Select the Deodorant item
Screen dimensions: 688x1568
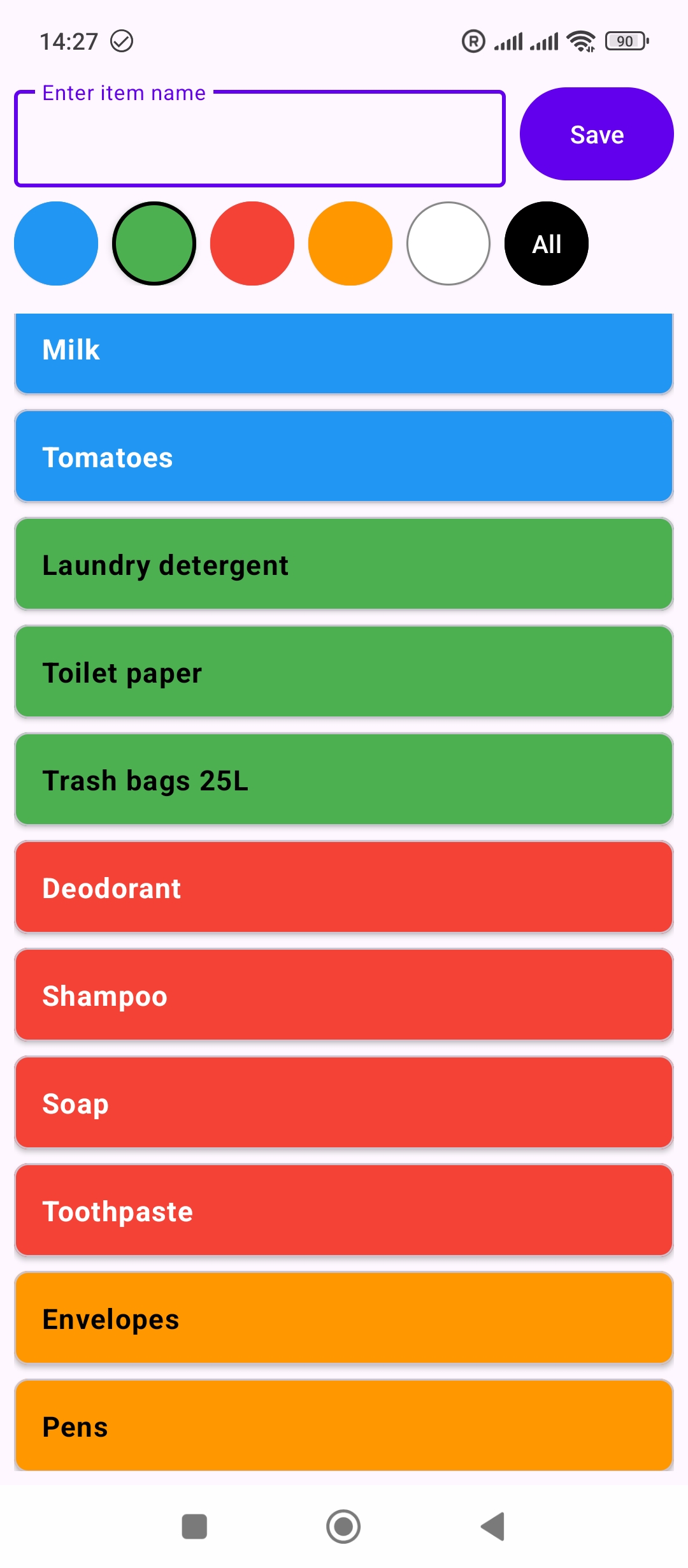(344, 887)
